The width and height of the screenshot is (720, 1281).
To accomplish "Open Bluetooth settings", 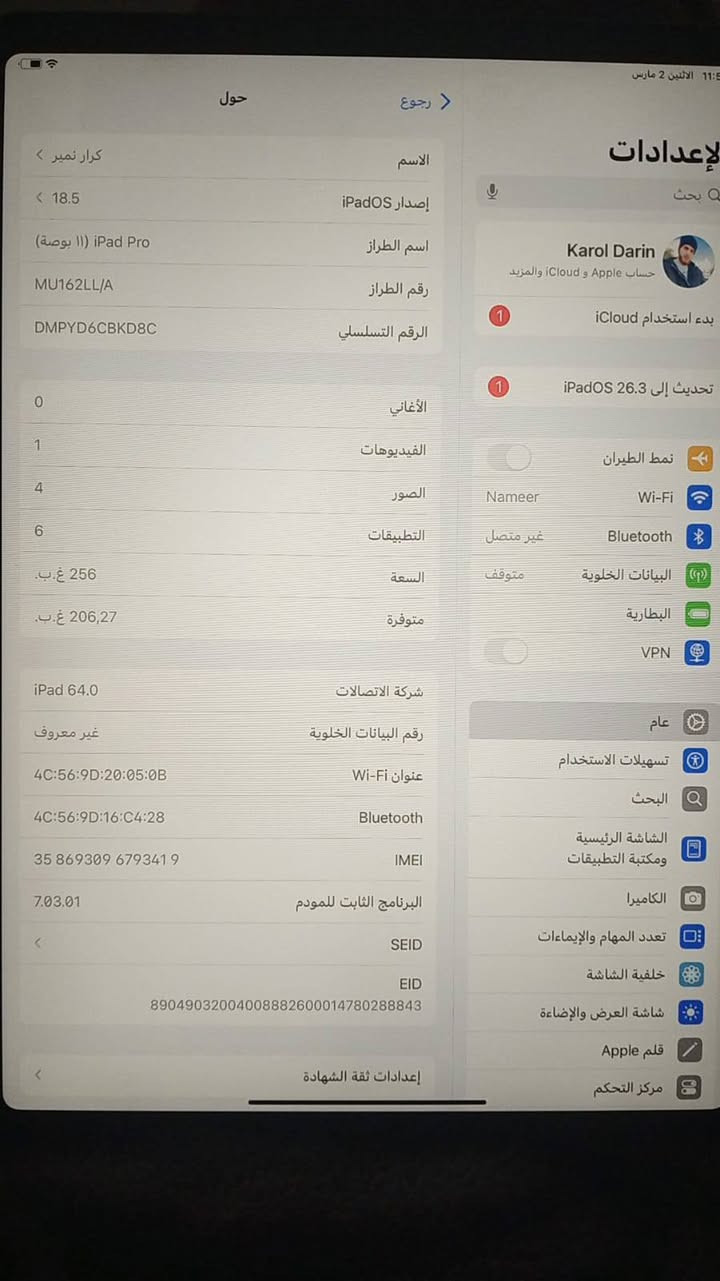I will click(600, 536).
